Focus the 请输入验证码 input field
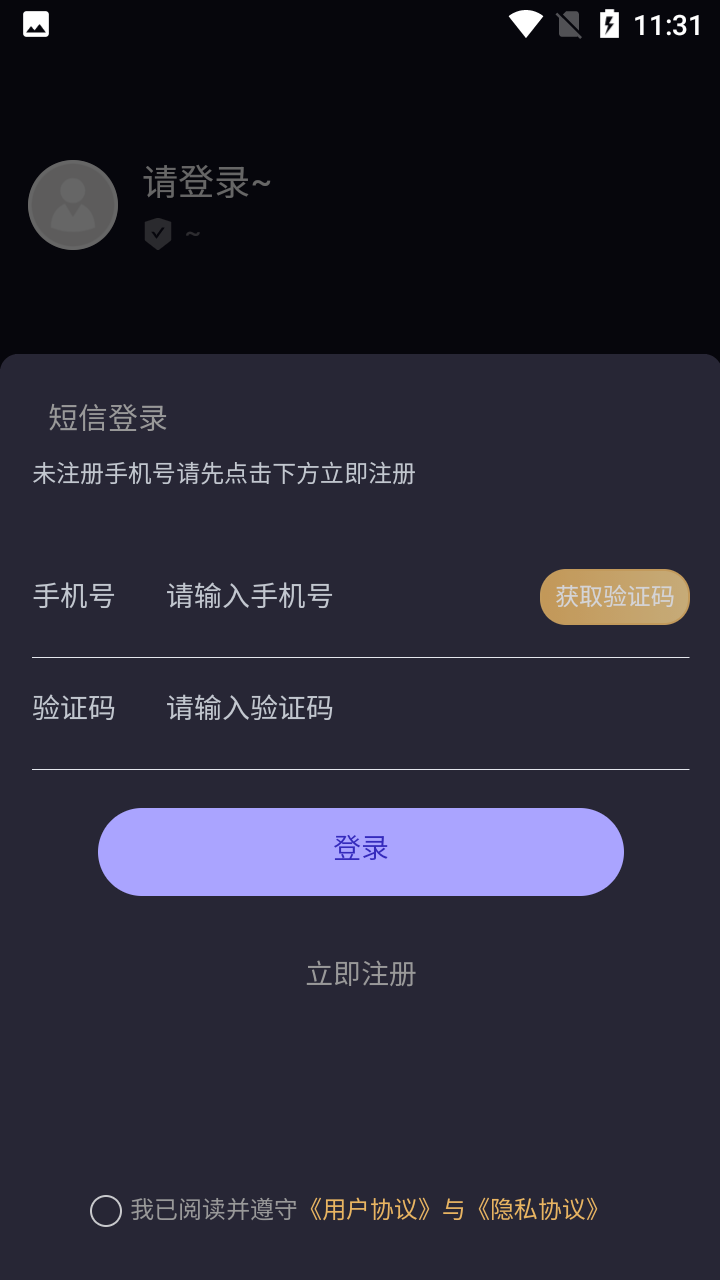This screenshot has height=1280, width=720. (425, 709)
